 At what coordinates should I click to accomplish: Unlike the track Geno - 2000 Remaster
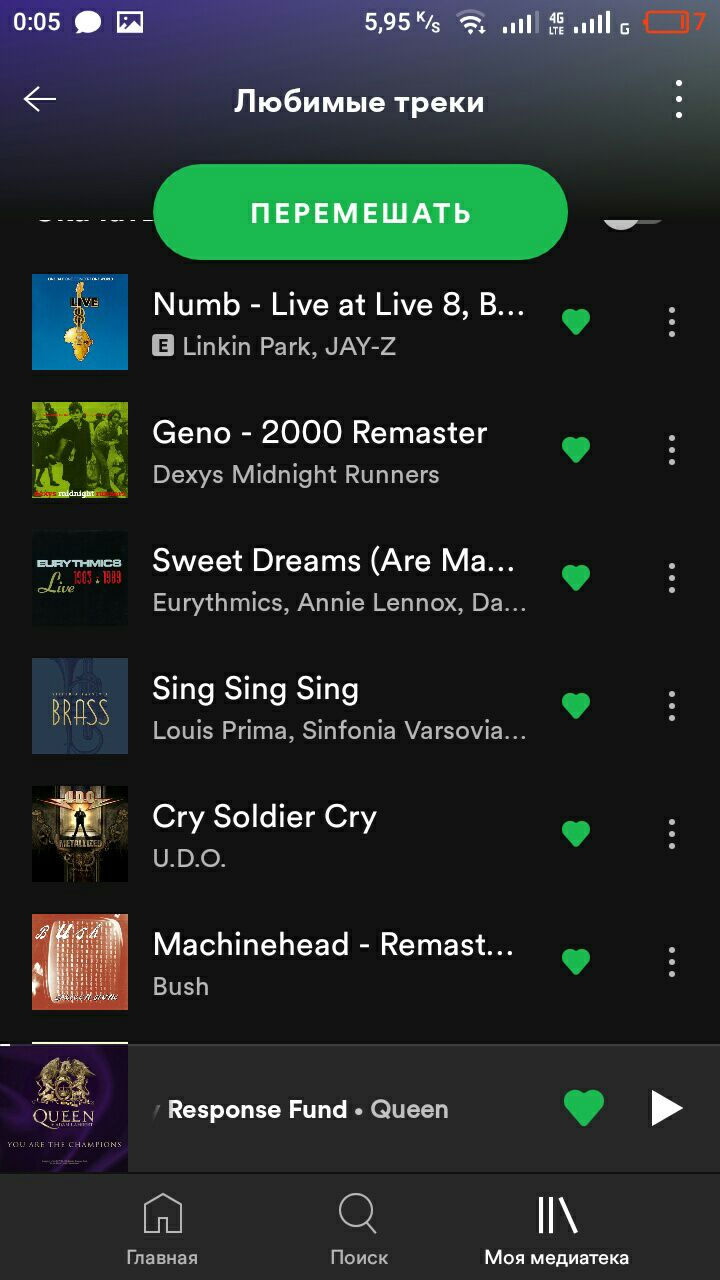(x=576, y=450)
